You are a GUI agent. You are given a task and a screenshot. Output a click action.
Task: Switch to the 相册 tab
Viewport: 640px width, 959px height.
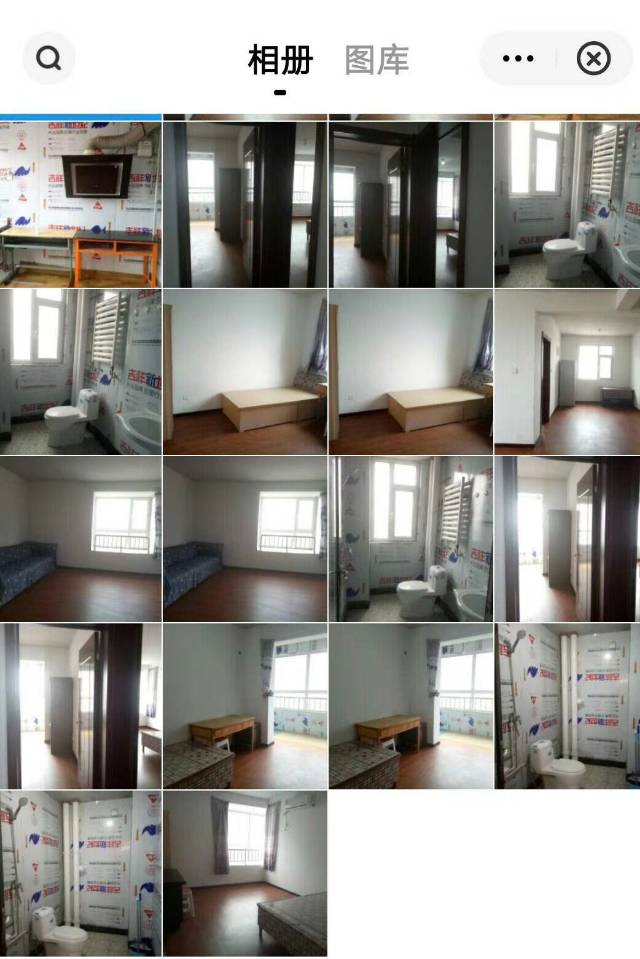[x=280, y=60]
